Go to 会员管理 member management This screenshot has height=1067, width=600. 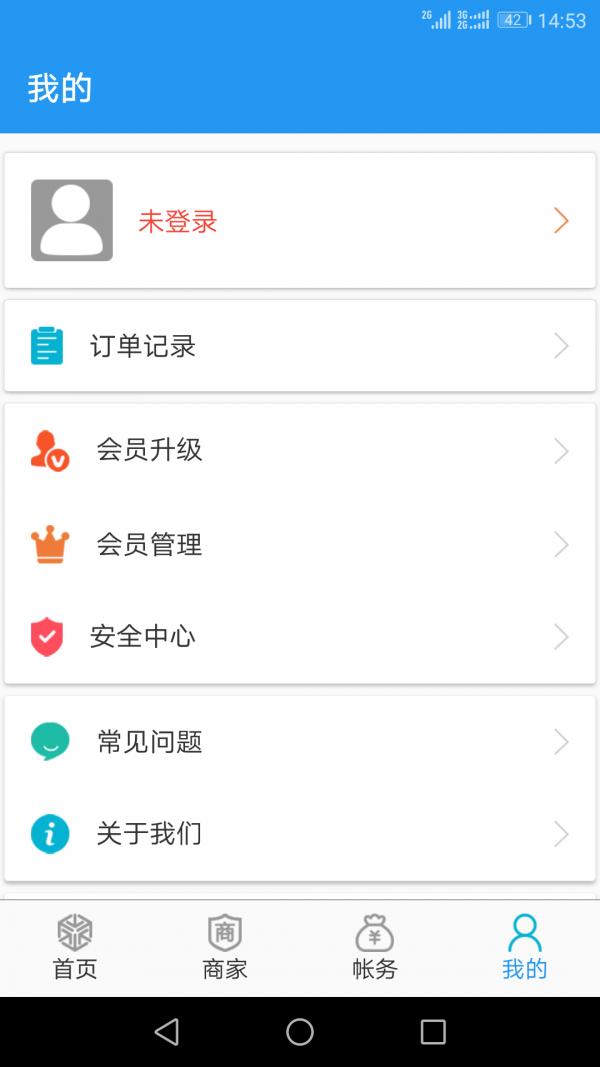[x=300, y=545]
